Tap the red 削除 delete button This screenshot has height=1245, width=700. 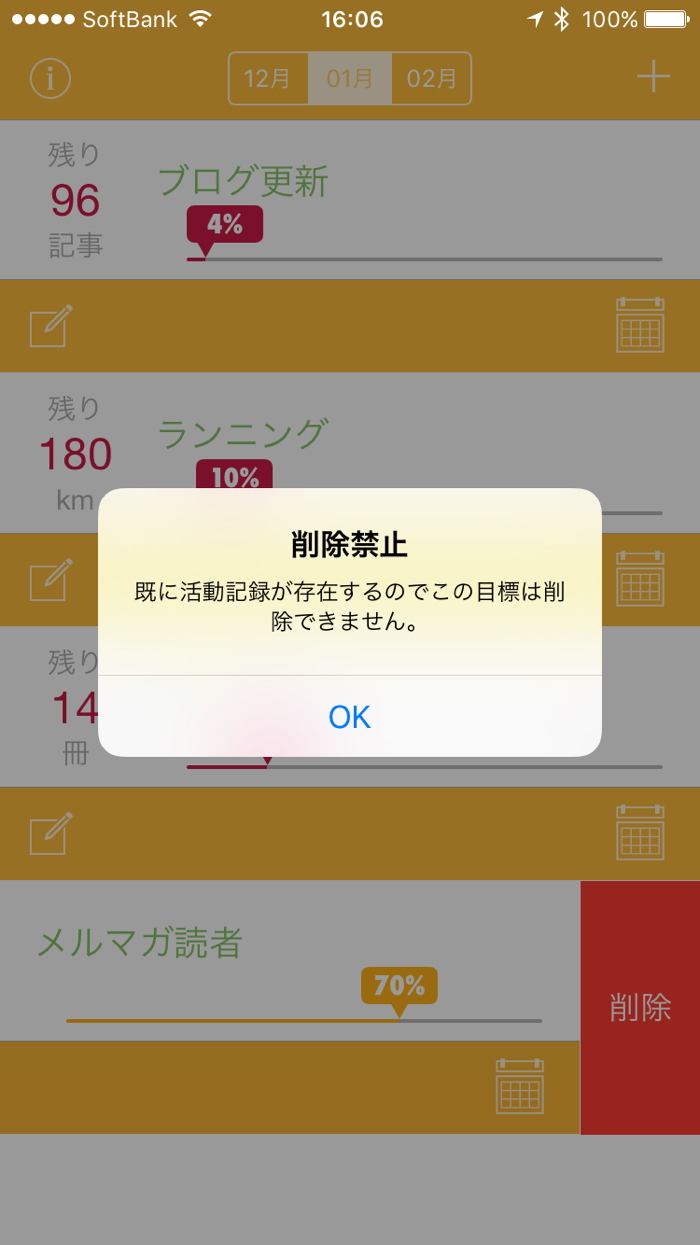pyautogui.click(x=640, y=1007)
